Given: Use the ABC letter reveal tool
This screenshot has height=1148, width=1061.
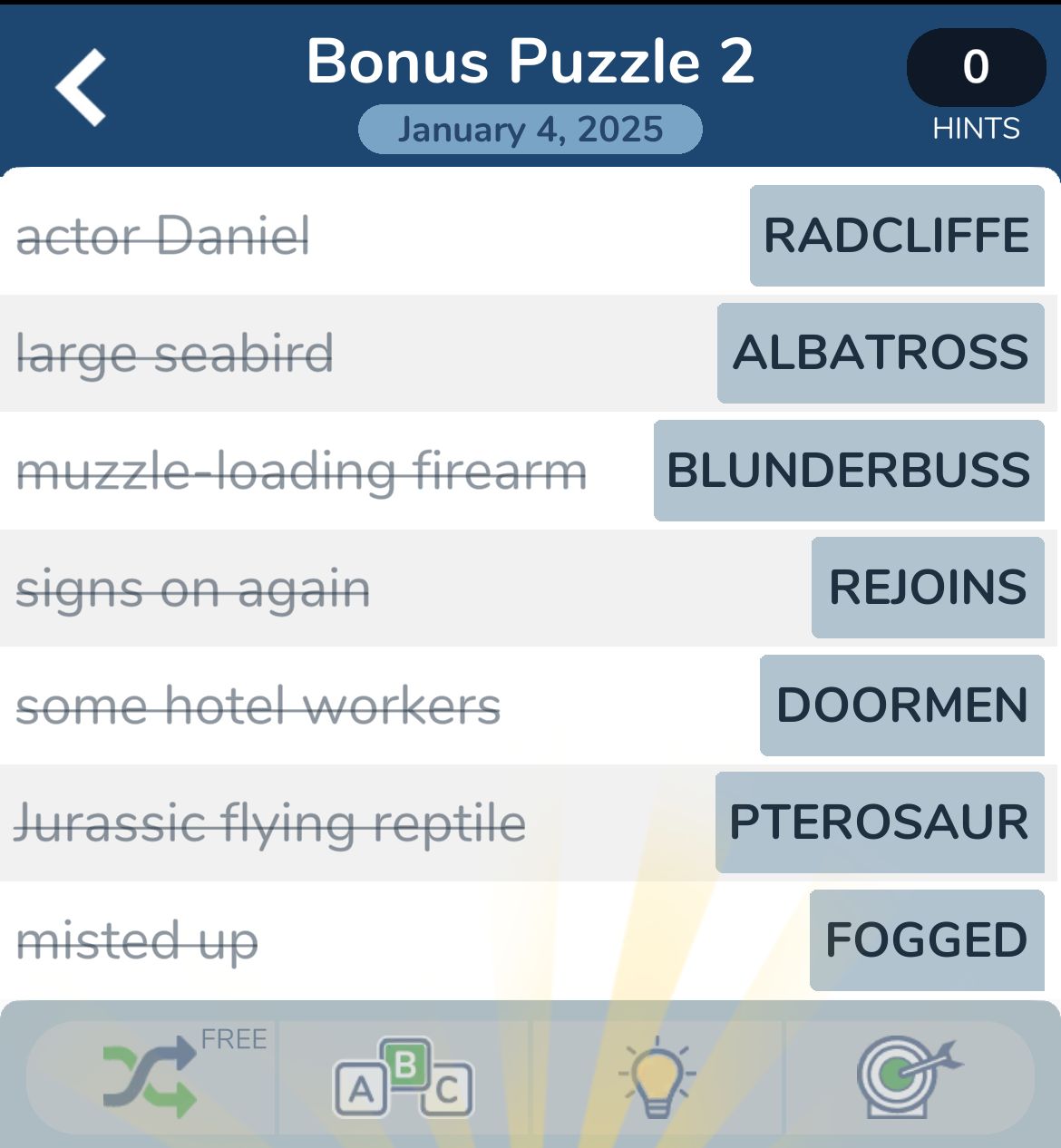Looking at the screenshot, I should tap(404, 1077).
